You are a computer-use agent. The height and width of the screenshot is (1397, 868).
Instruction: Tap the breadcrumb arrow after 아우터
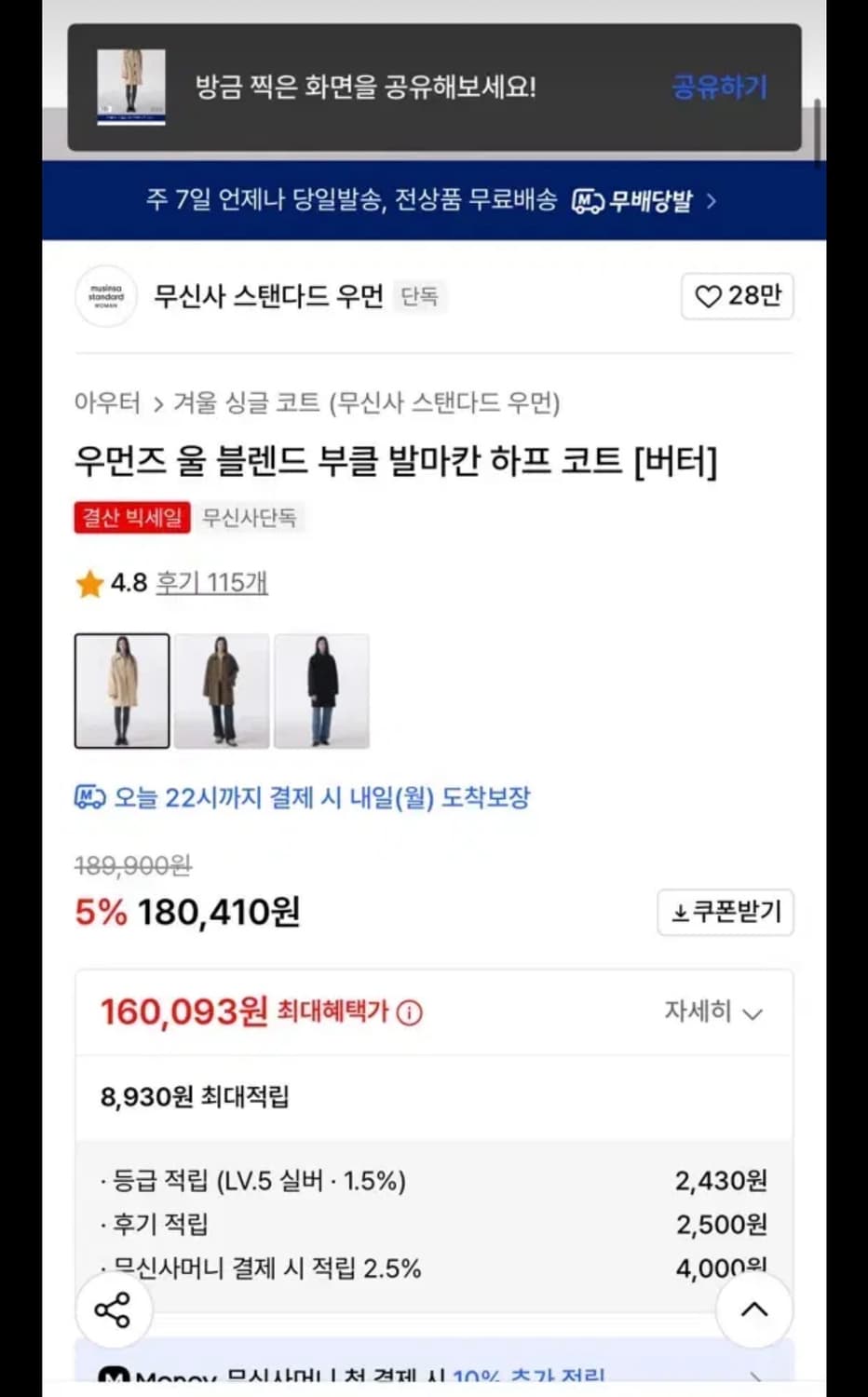point(158,404)
